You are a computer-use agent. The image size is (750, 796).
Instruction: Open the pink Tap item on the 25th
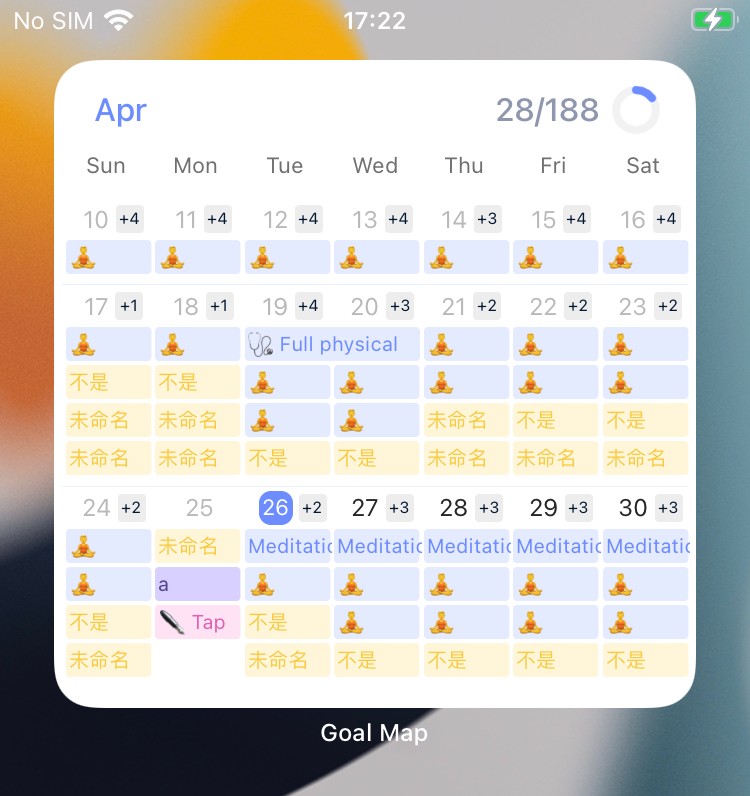(x=197, y=622)
